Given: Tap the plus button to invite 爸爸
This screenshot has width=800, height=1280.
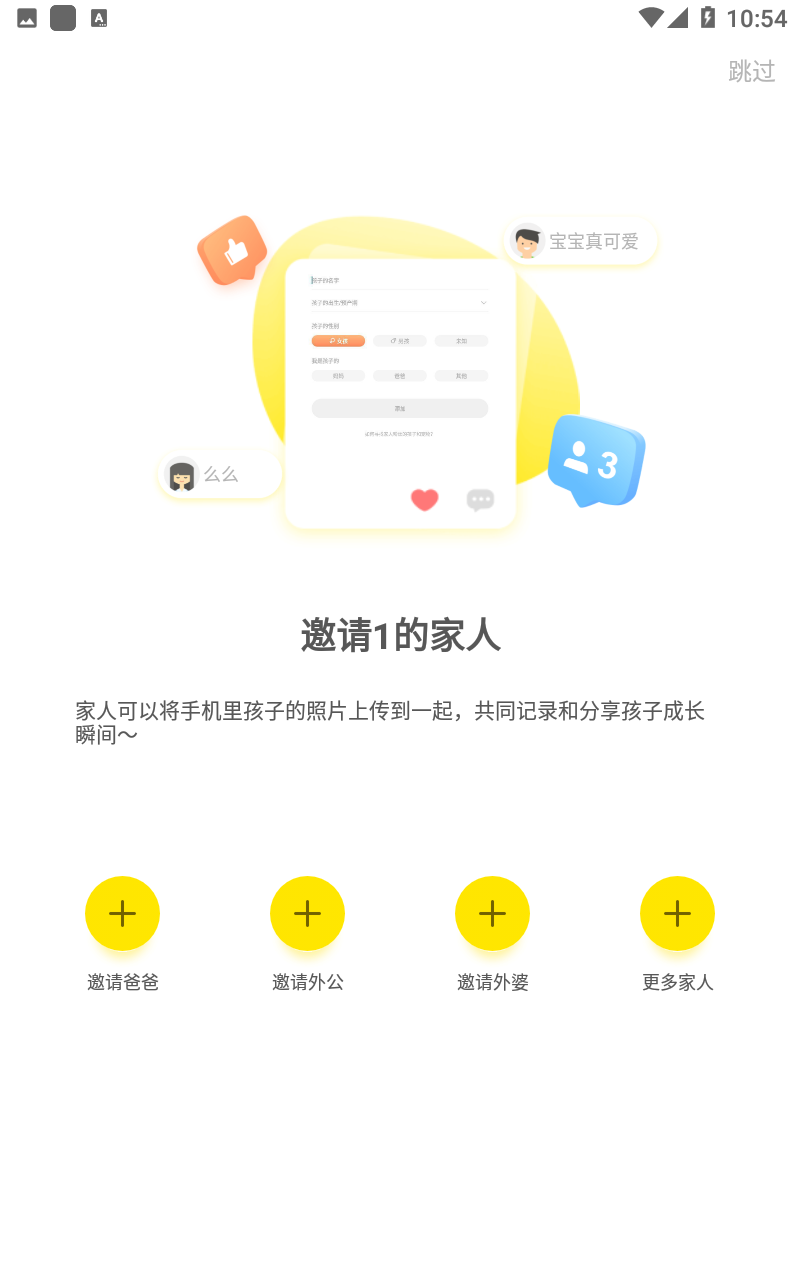Looking at the screenshot, I should point(122,913).
